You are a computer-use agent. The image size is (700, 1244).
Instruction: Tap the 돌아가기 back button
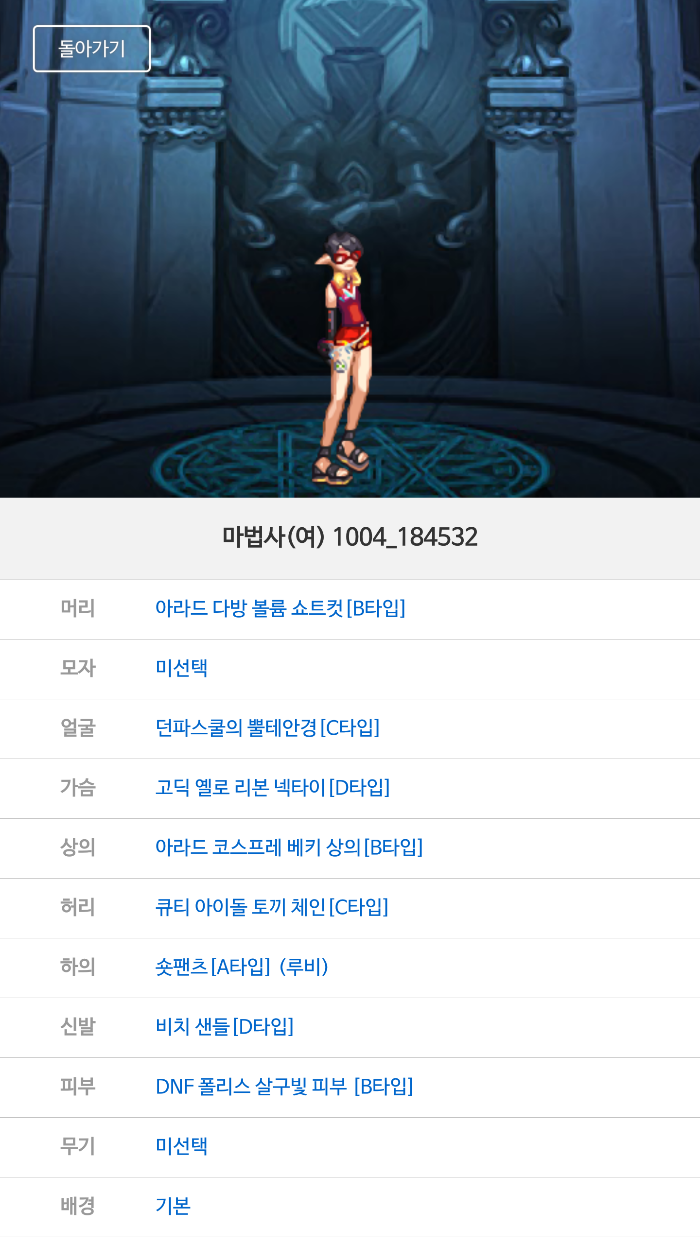click(92, 49)
